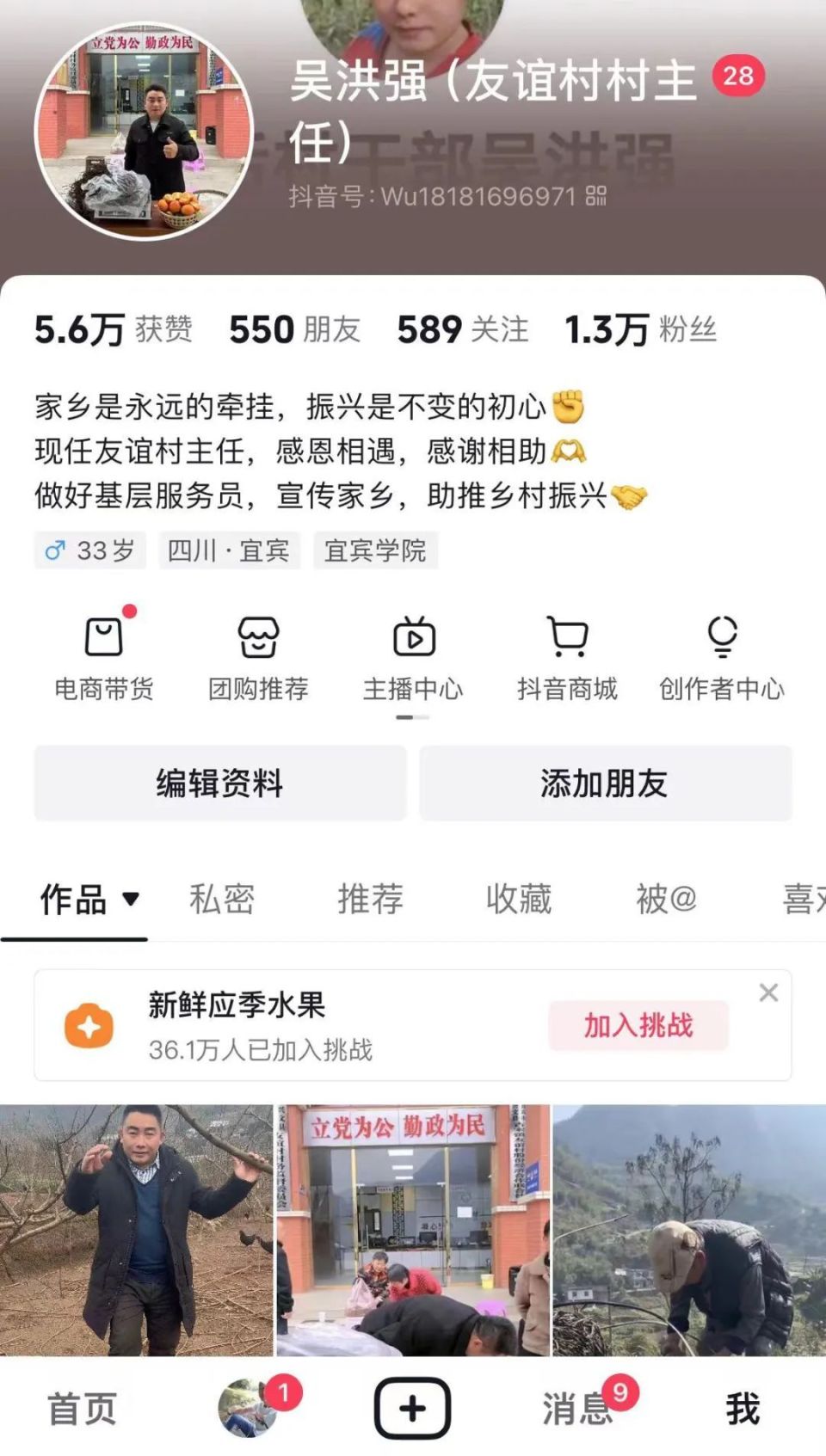Tap 加入挑战 to join the challenge

pyautogui.click(x=638, y=1027)
